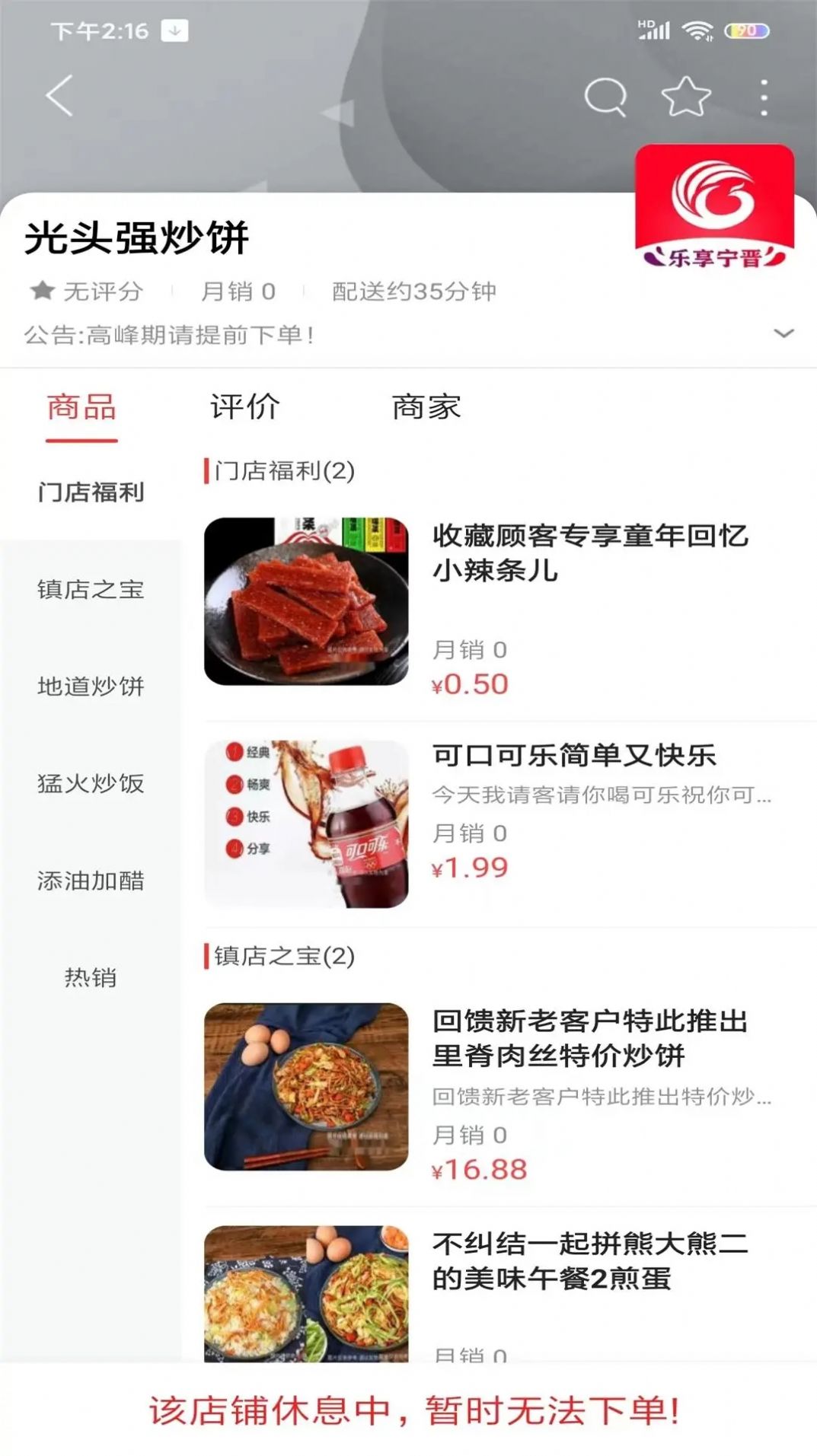
Task: Select the 猛火炒饭 sidebar category
Action: click(x=91, y=784)
